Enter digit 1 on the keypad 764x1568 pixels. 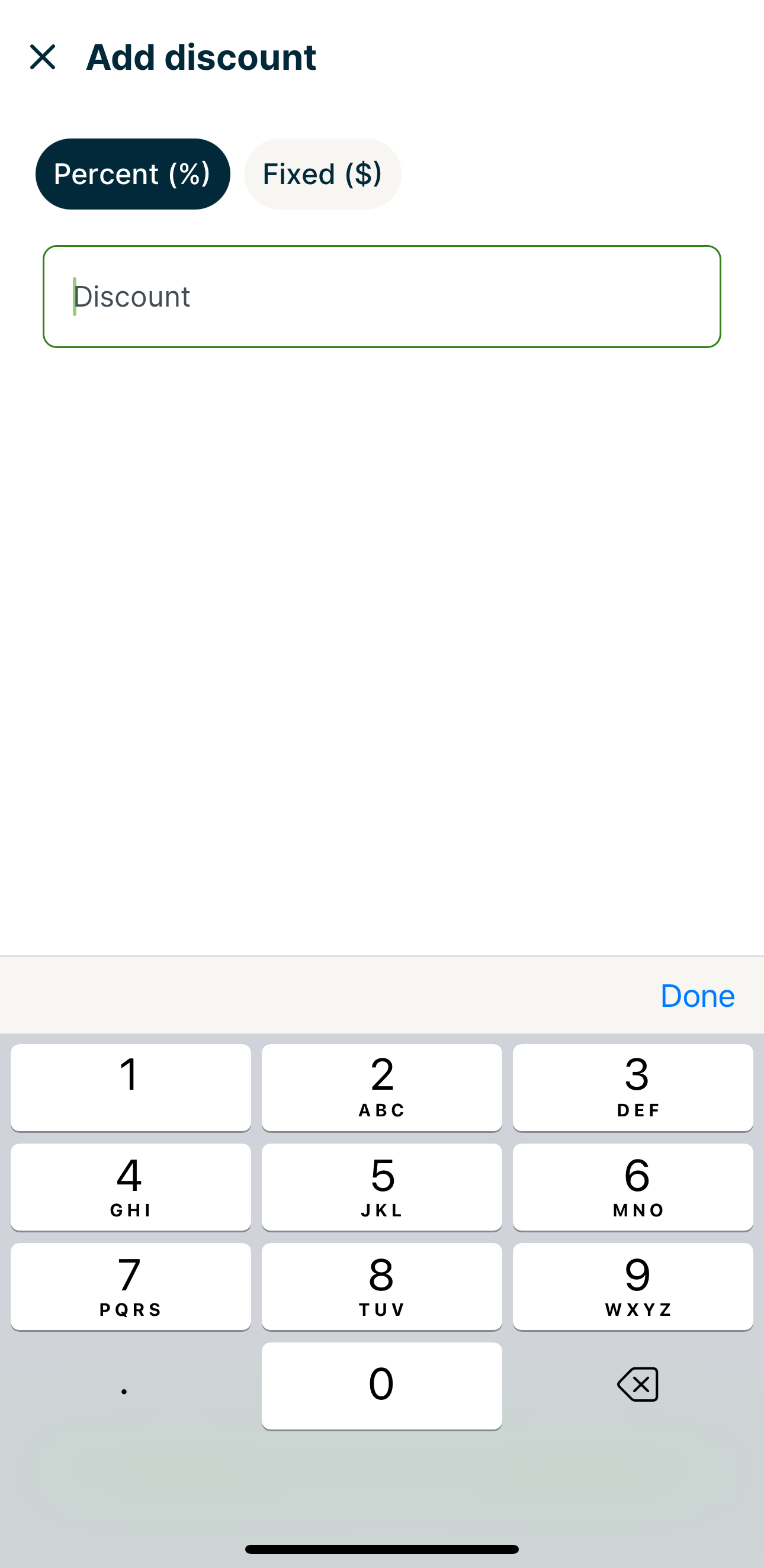pyautogui.click(x=130, y=1087)
